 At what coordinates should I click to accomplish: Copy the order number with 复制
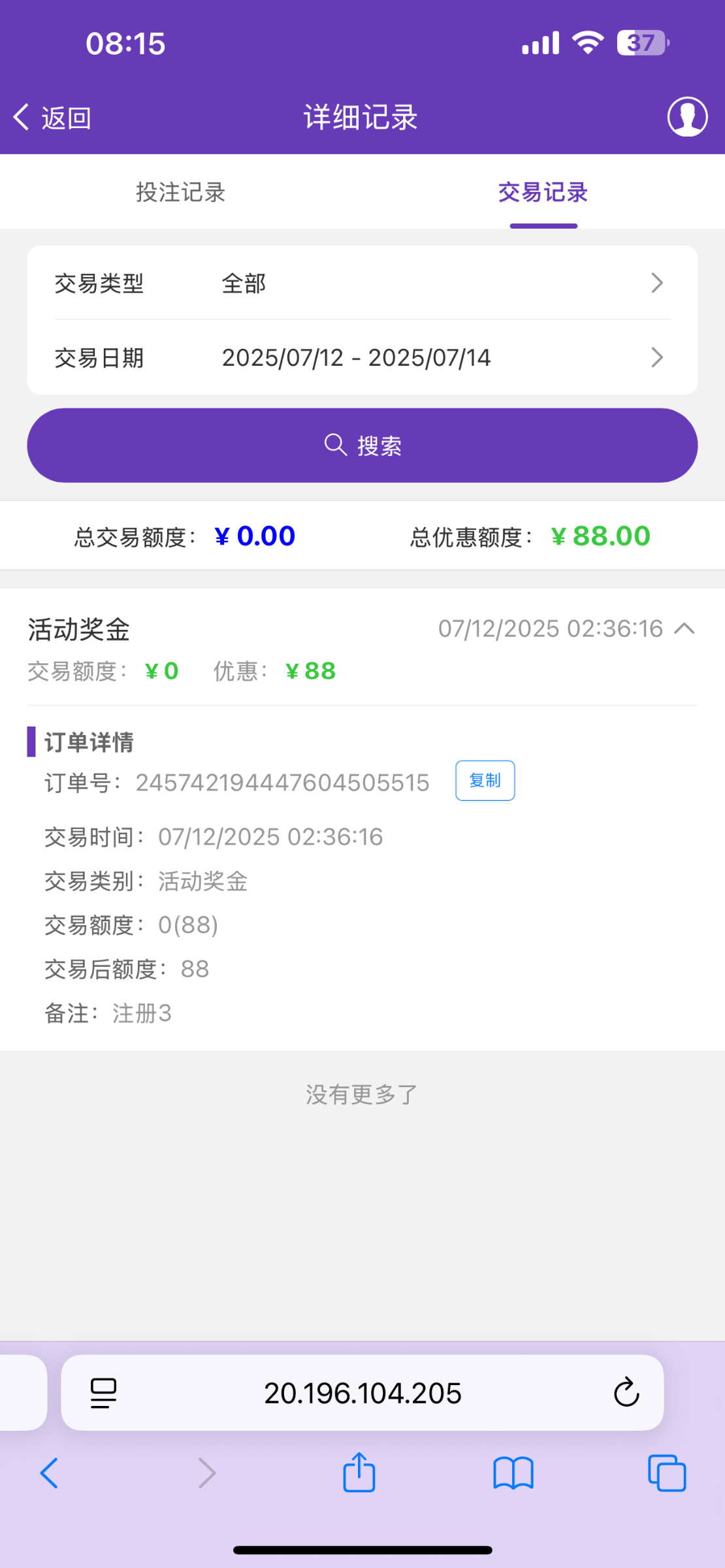(485, 781)
